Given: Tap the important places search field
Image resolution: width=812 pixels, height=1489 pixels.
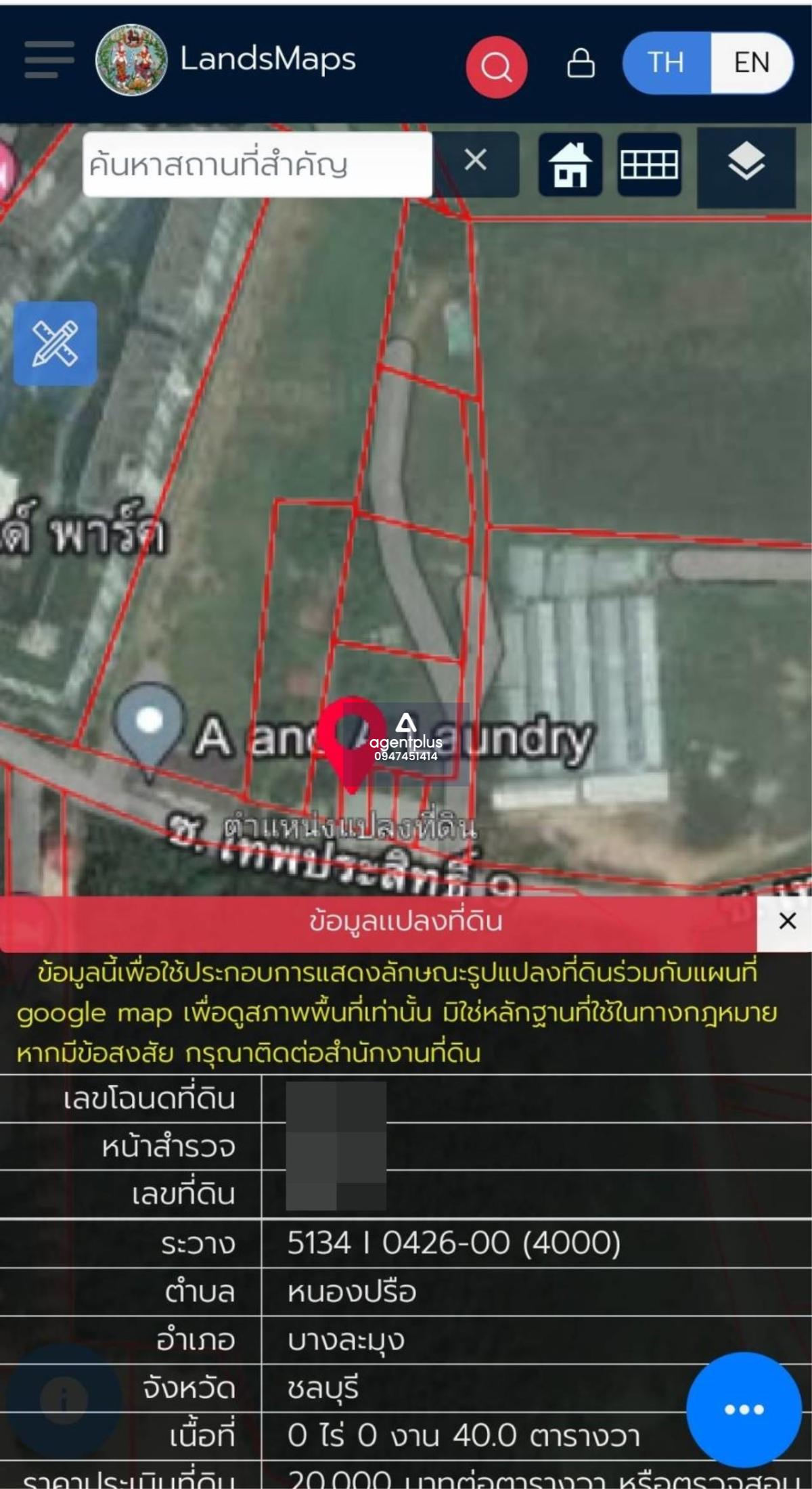Looking at the screenshot, I should click(257, 164).
